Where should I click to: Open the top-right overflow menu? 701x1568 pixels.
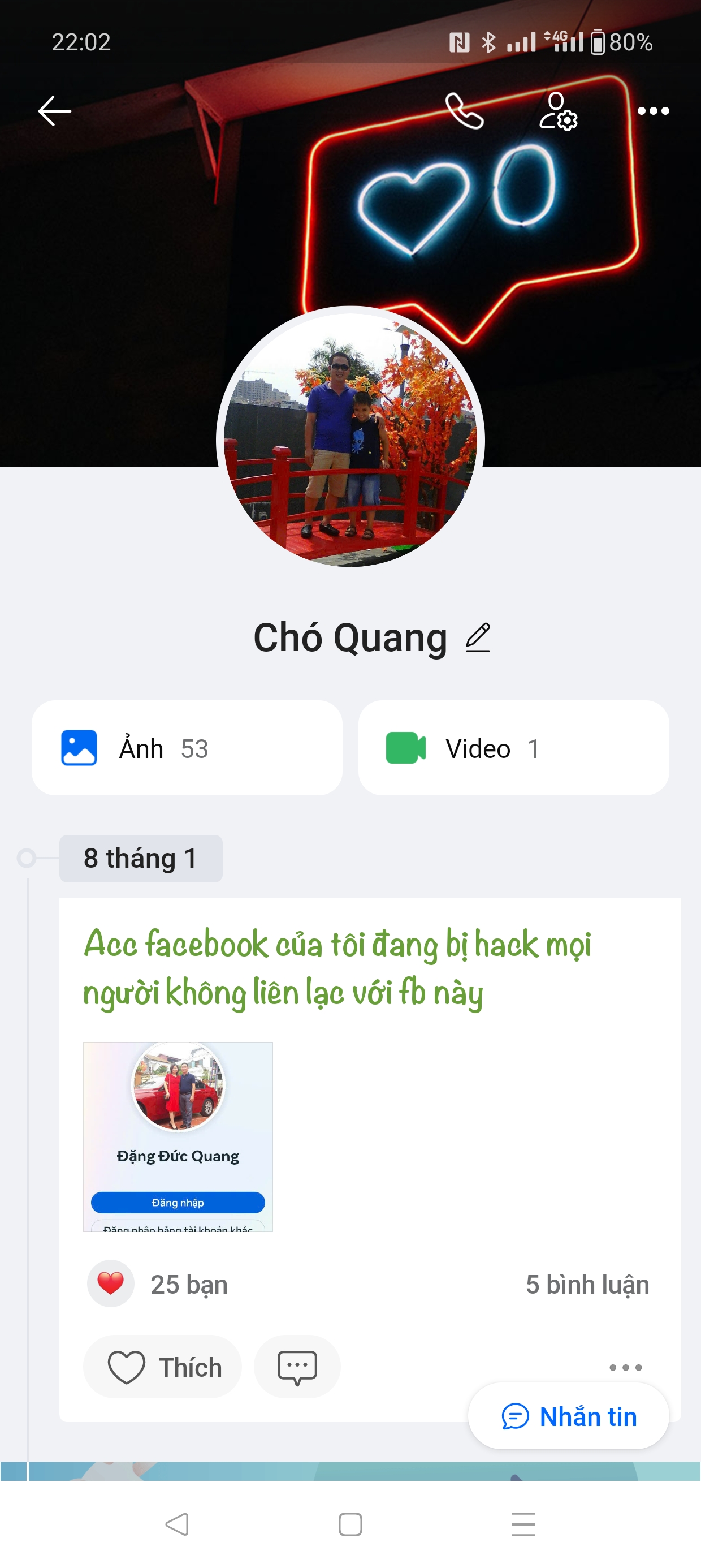pos(653,111)
